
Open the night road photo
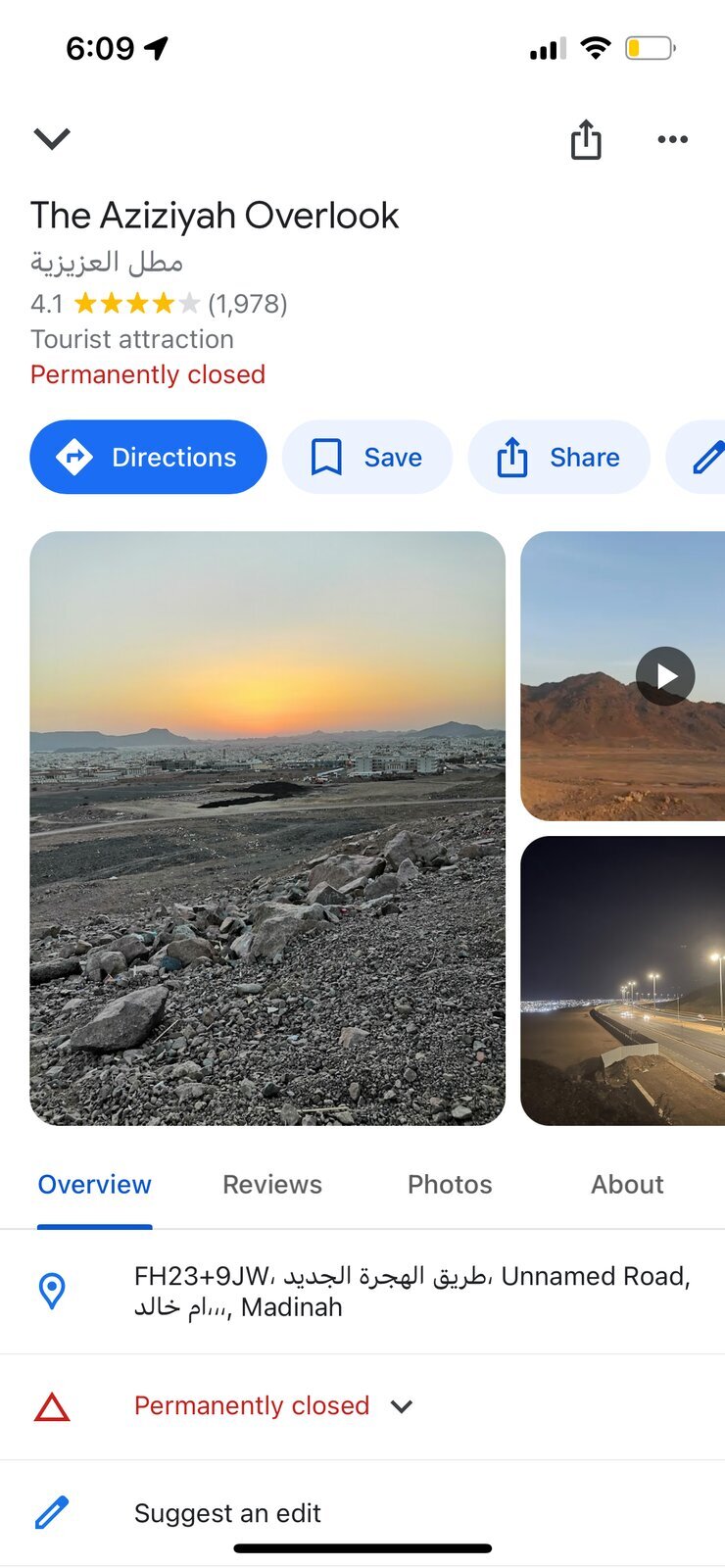coord(623,980)
